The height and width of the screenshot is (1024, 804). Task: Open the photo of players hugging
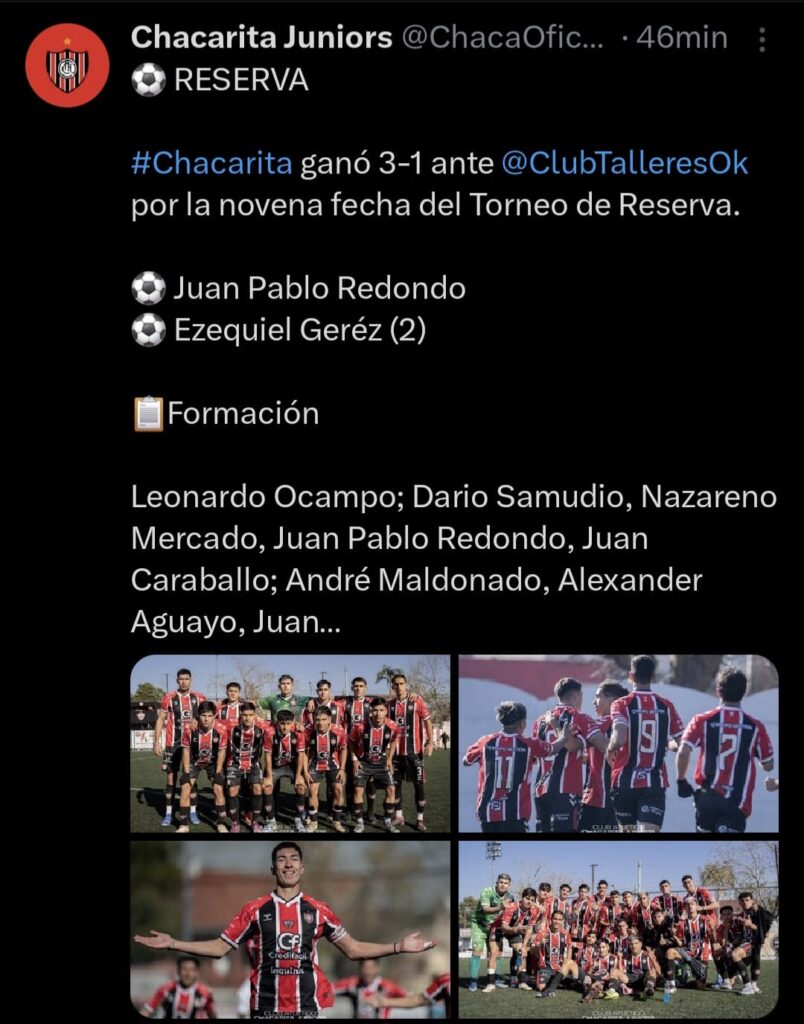tap(618, 743)
